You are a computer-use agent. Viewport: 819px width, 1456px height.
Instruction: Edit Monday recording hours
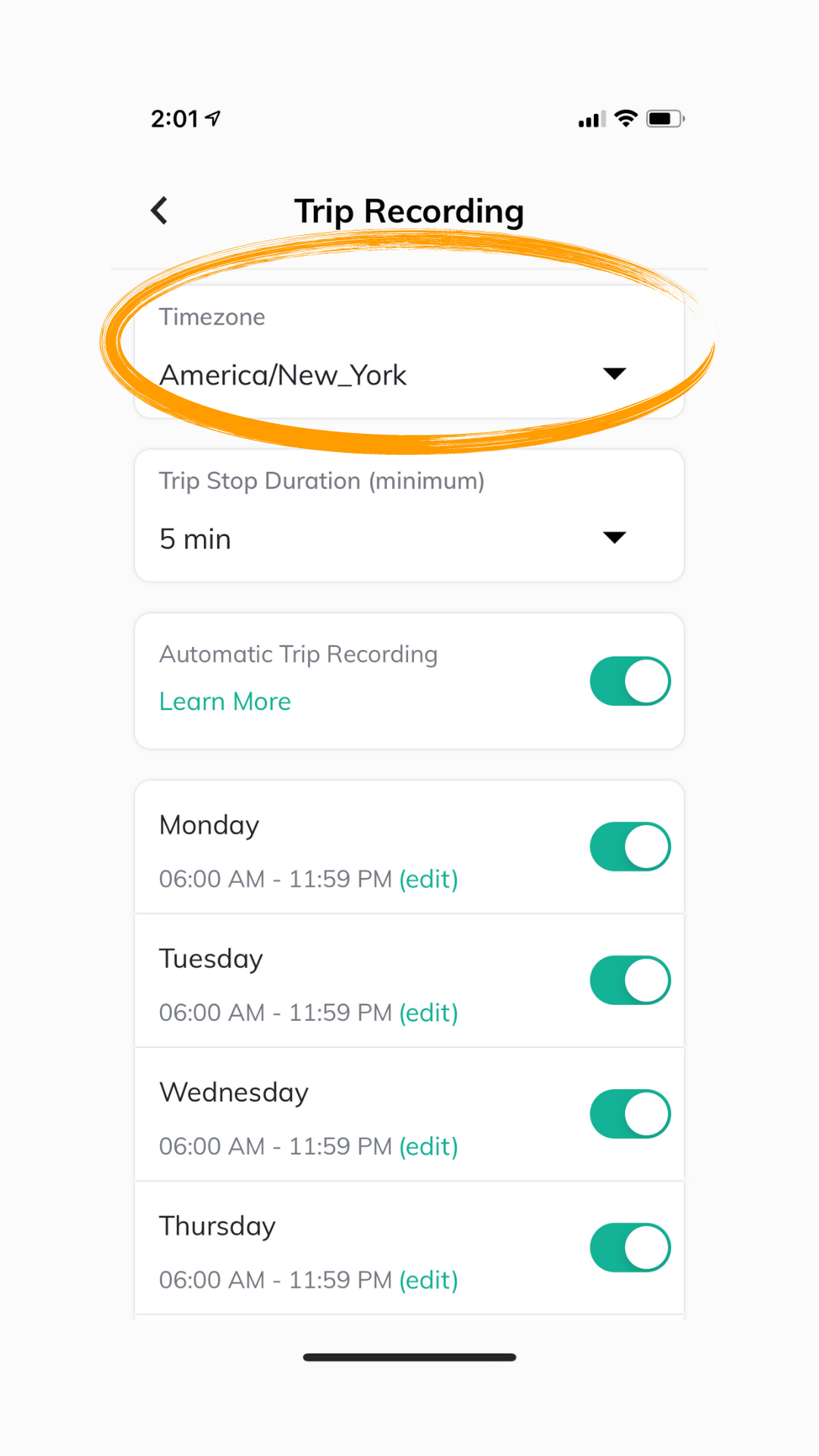click(428, 879)
